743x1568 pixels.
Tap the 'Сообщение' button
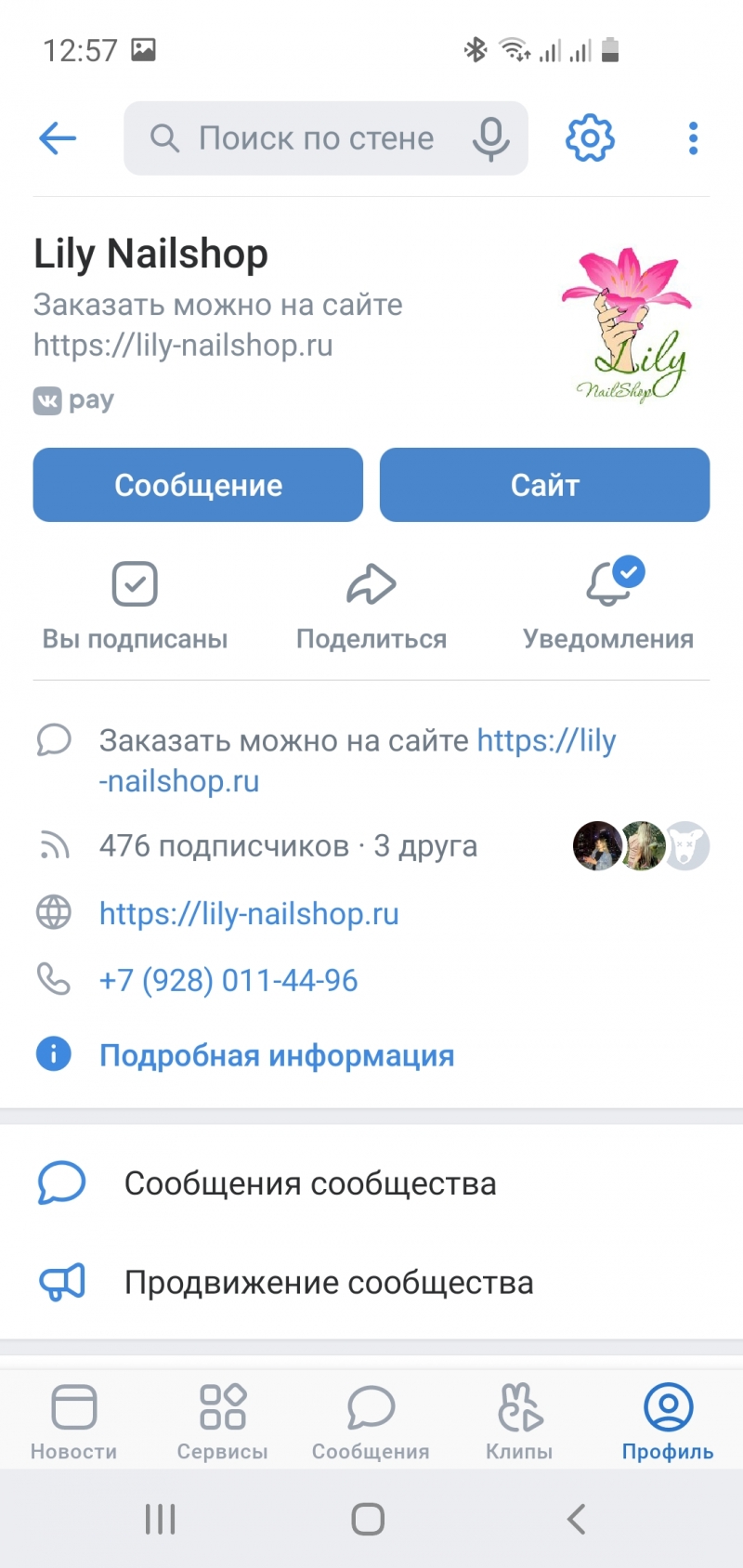click(198, 485)
